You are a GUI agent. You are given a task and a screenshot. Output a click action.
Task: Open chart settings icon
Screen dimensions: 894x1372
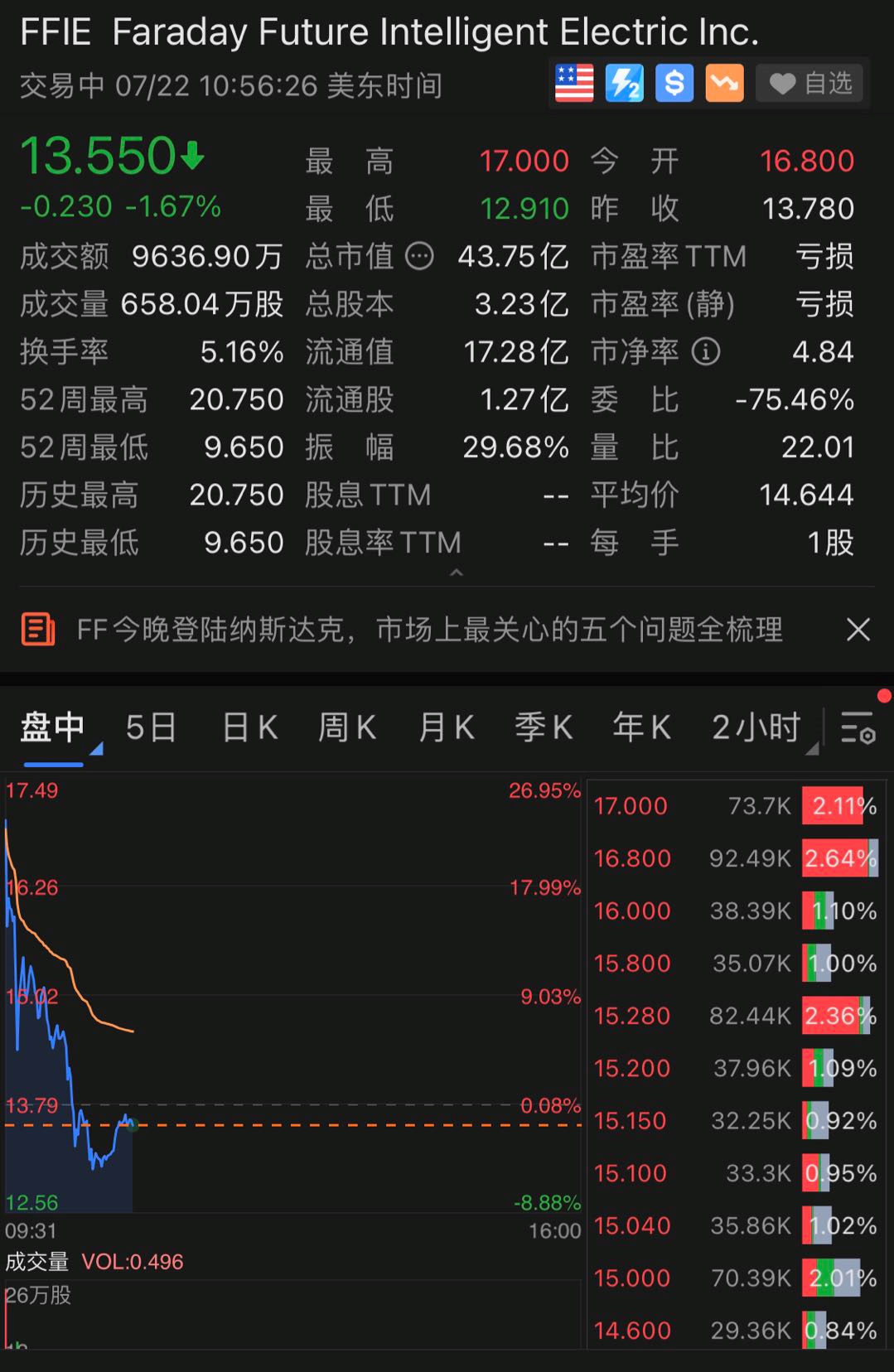(858, 727)
